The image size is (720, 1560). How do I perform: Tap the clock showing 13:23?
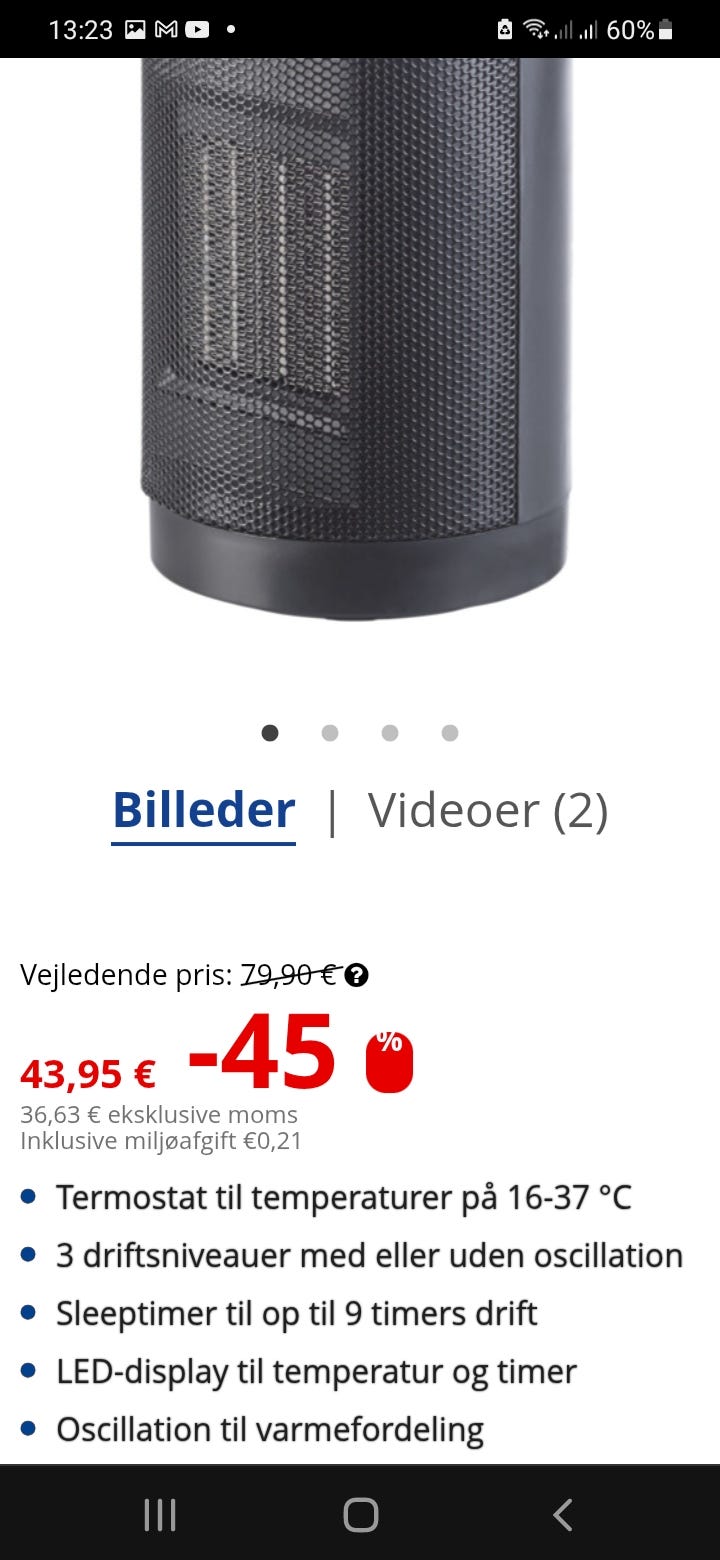(83, 29)
